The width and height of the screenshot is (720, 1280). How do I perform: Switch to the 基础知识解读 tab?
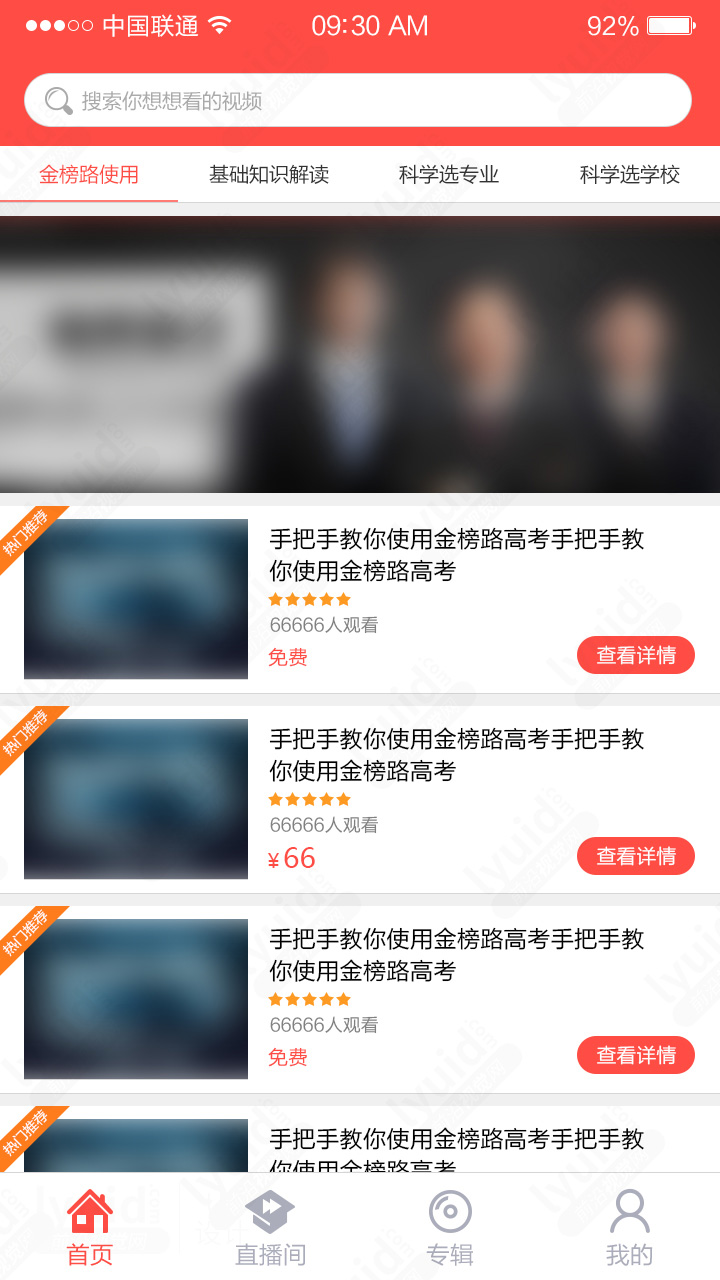(x=269, y=175)
